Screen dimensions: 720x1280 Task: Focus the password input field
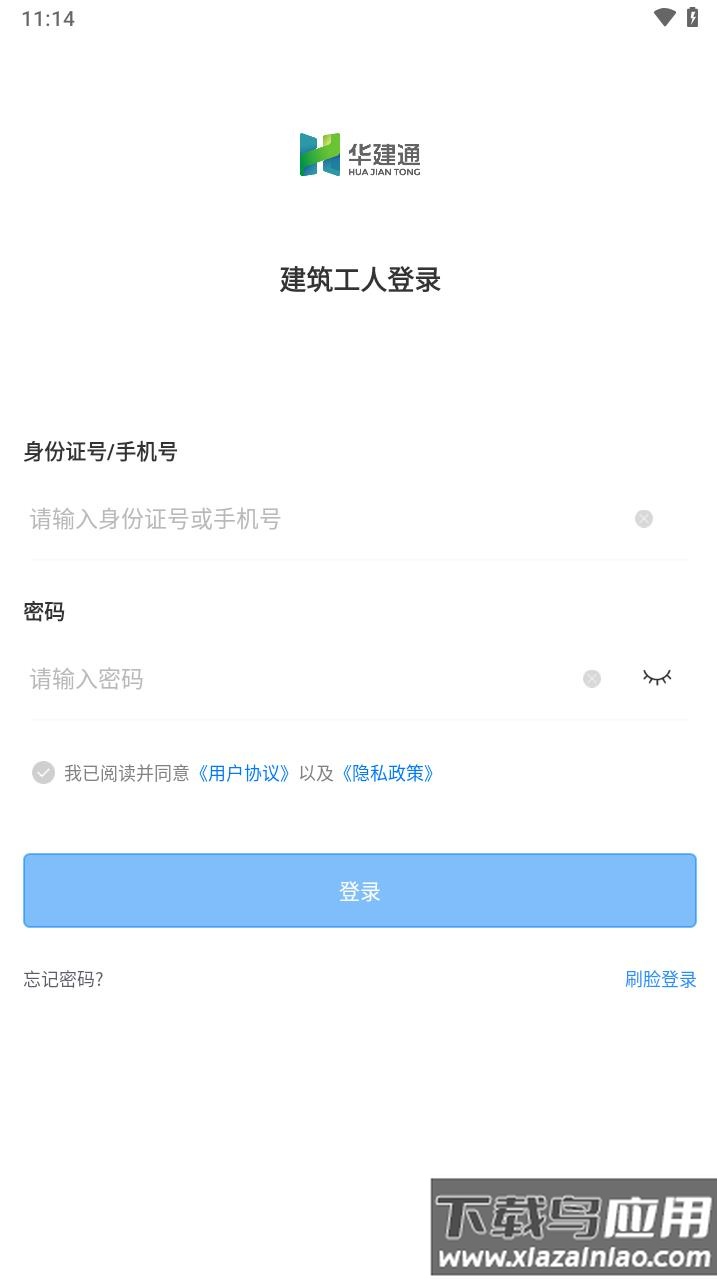(x=300, y=679)
